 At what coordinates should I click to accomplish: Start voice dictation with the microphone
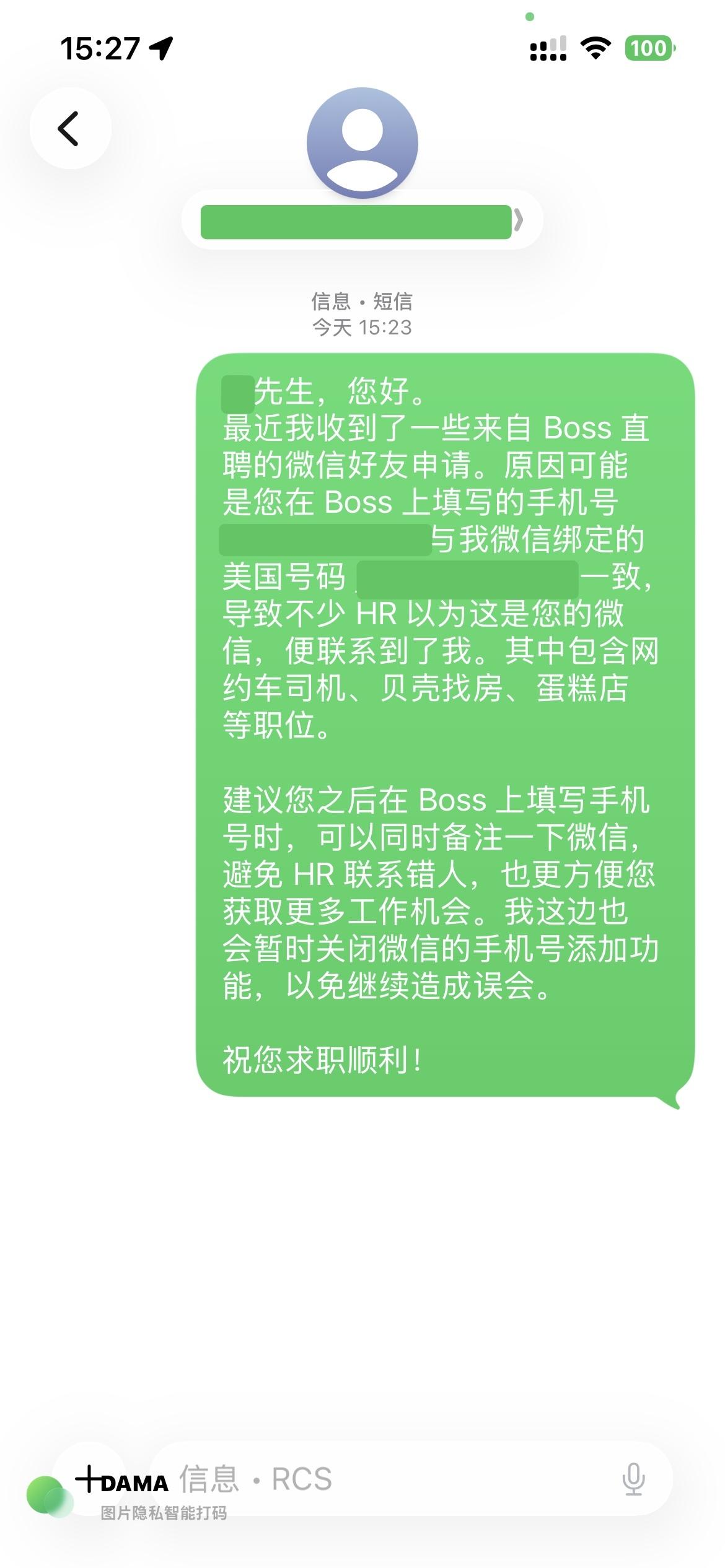(633, 1479)
